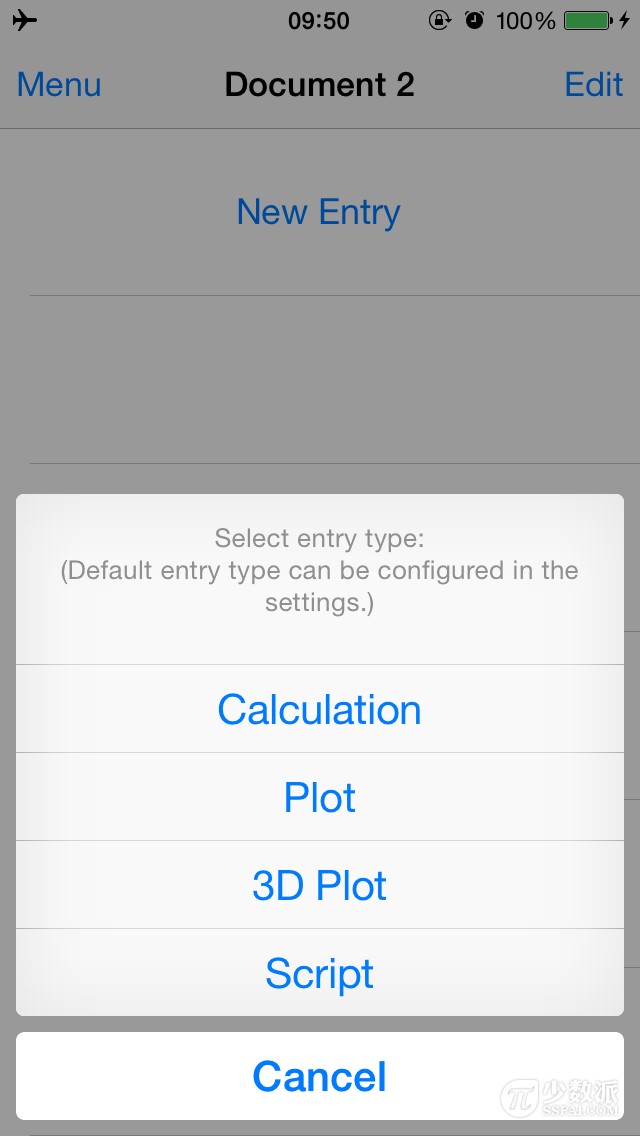
Task: Choose the Plot entry type
Action: 320,797
